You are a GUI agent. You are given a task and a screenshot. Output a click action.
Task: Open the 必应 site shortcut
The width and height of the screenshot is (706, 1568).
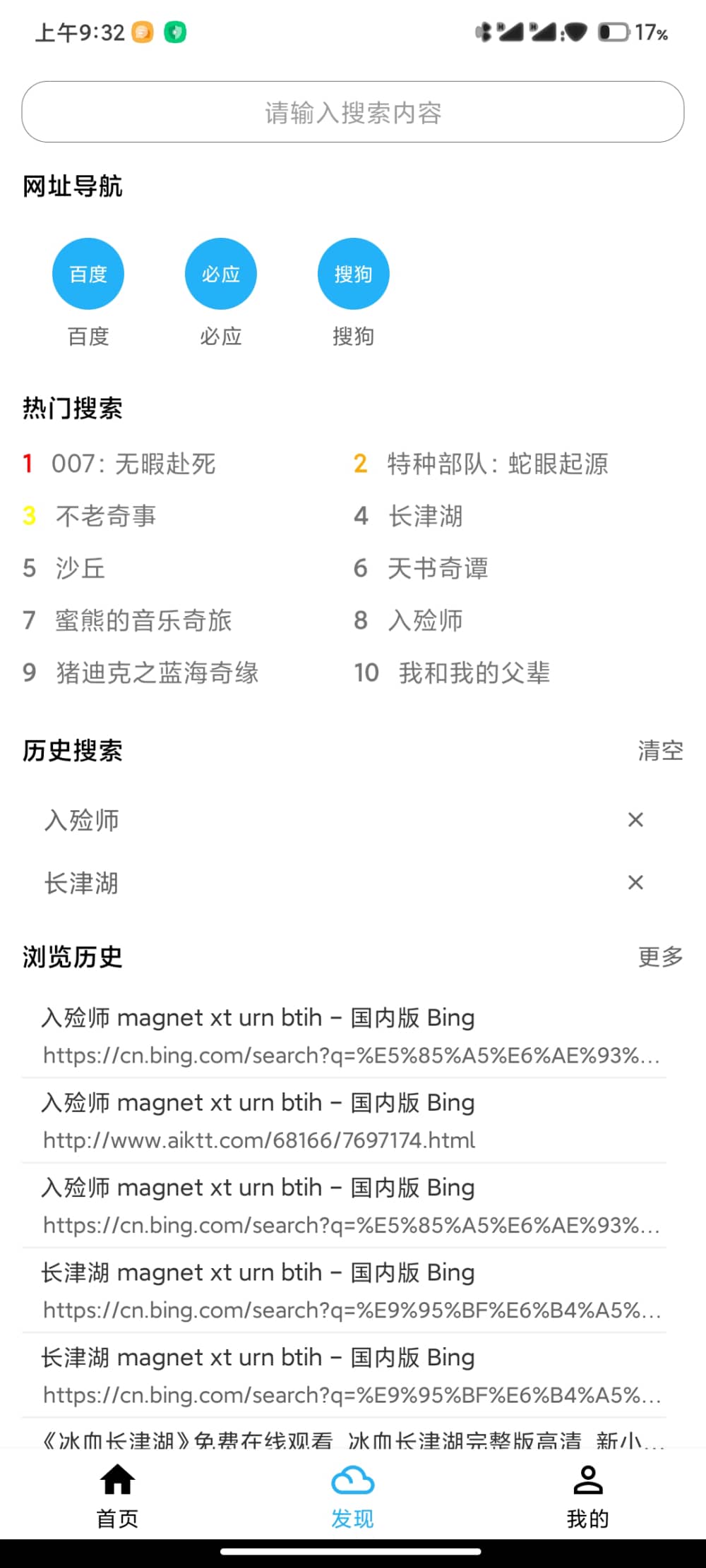click(221, 274)
